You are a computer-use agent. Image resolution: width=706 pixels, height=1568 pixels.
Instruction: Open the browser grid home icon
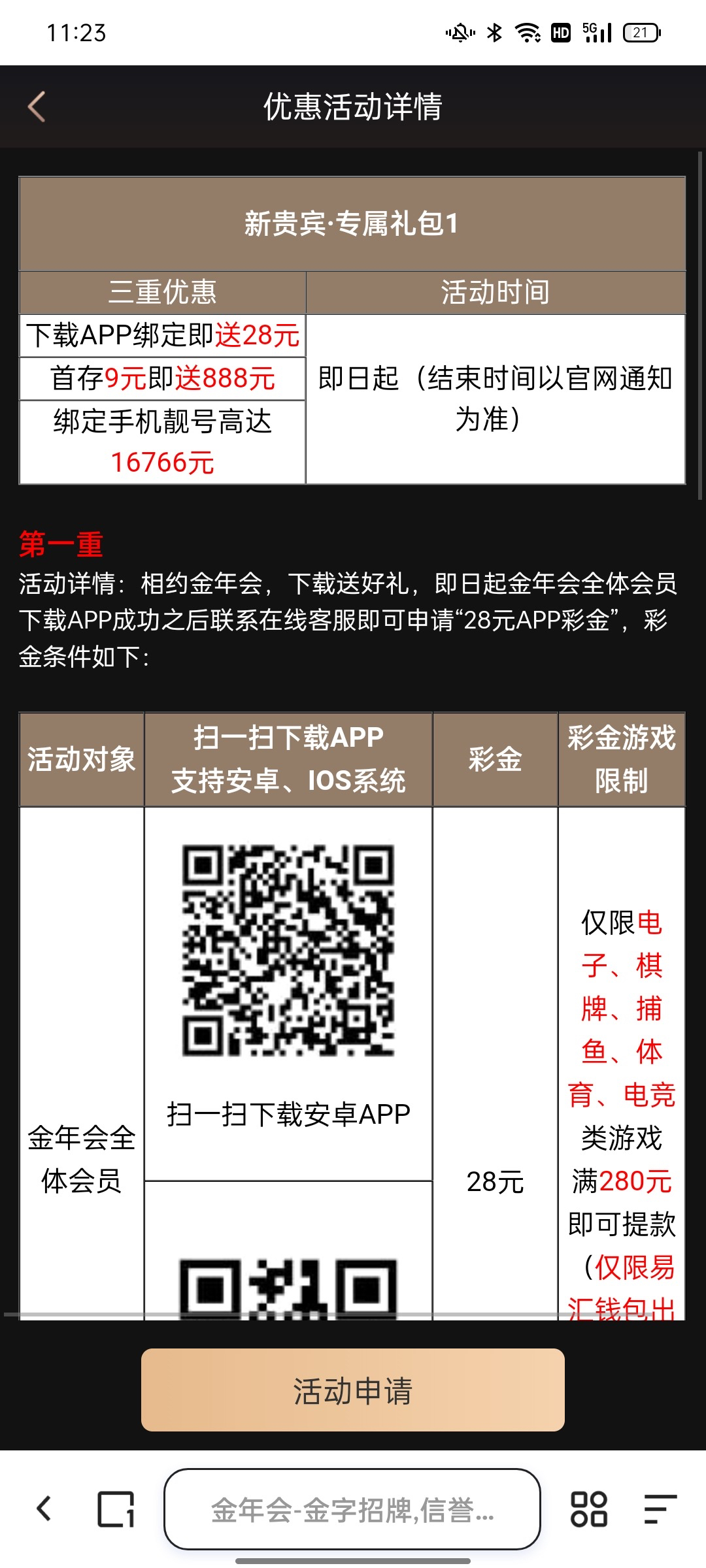pos(588,1509)
